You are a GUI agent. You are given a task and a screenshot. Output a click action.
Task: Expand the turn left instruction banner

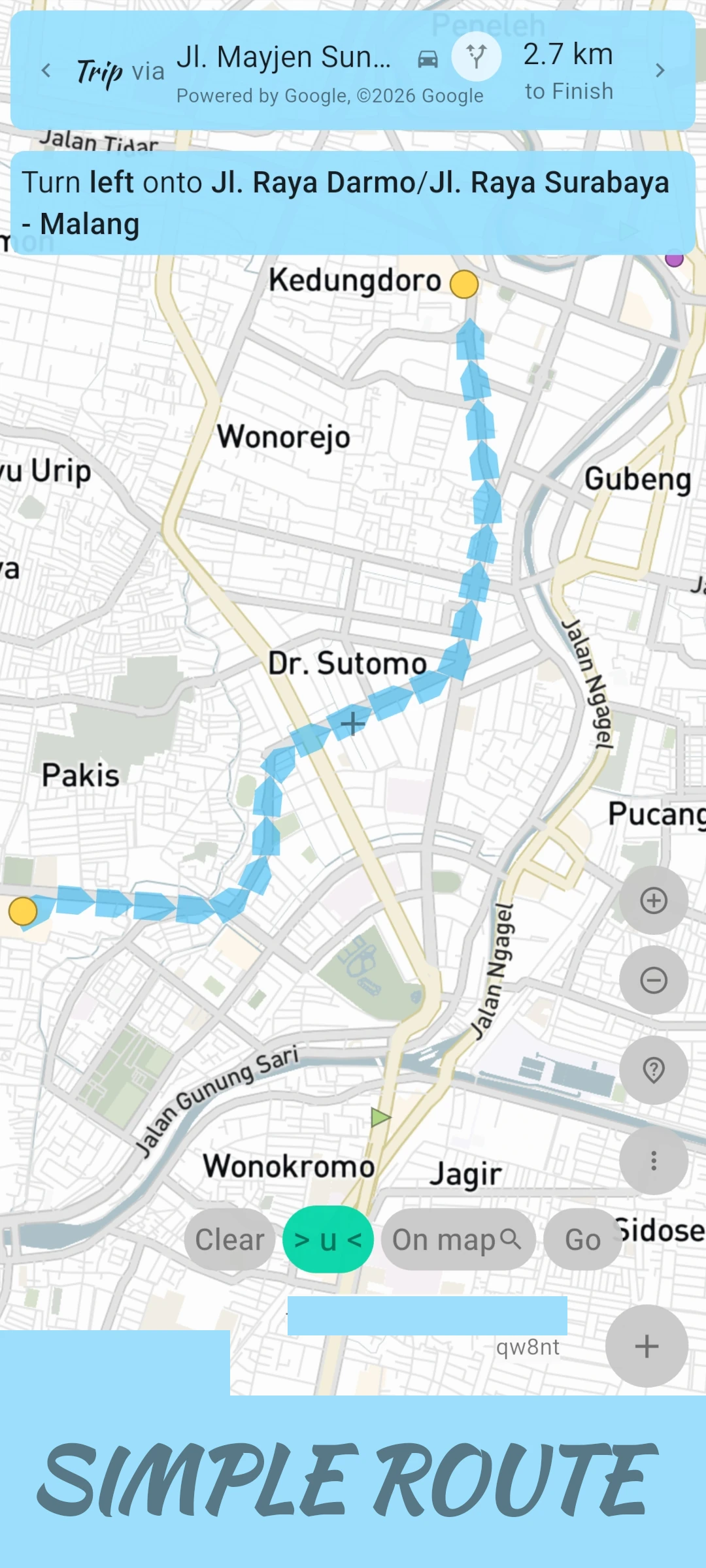[353, 203]
